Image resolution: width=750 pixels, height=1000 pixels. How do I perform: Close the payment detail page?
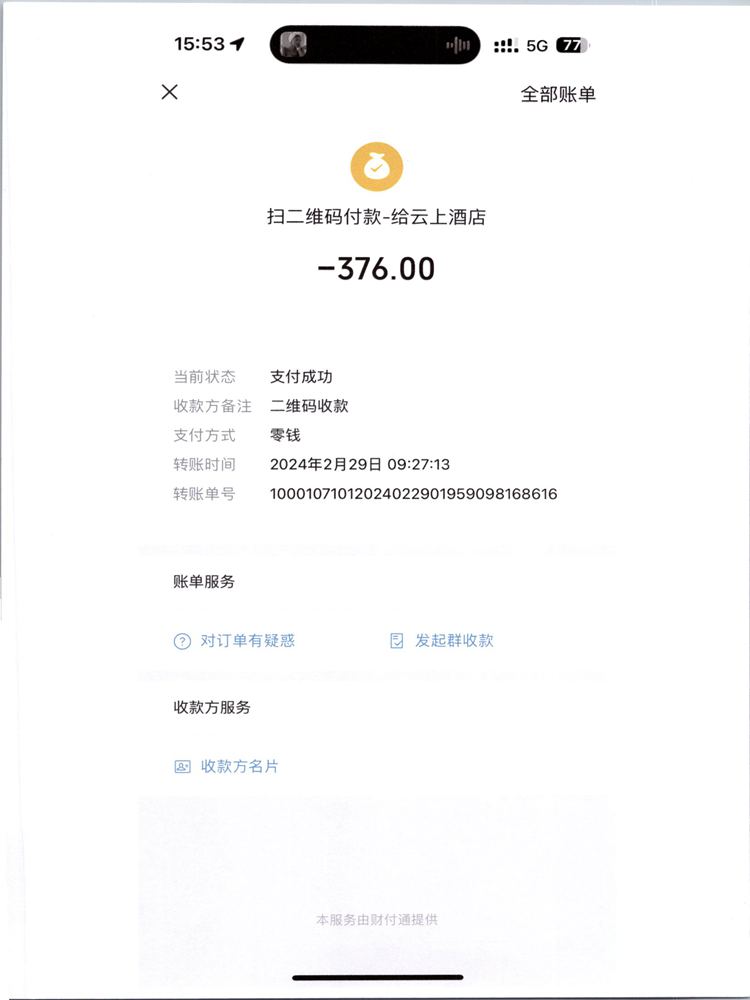click(x=170, y=92)
